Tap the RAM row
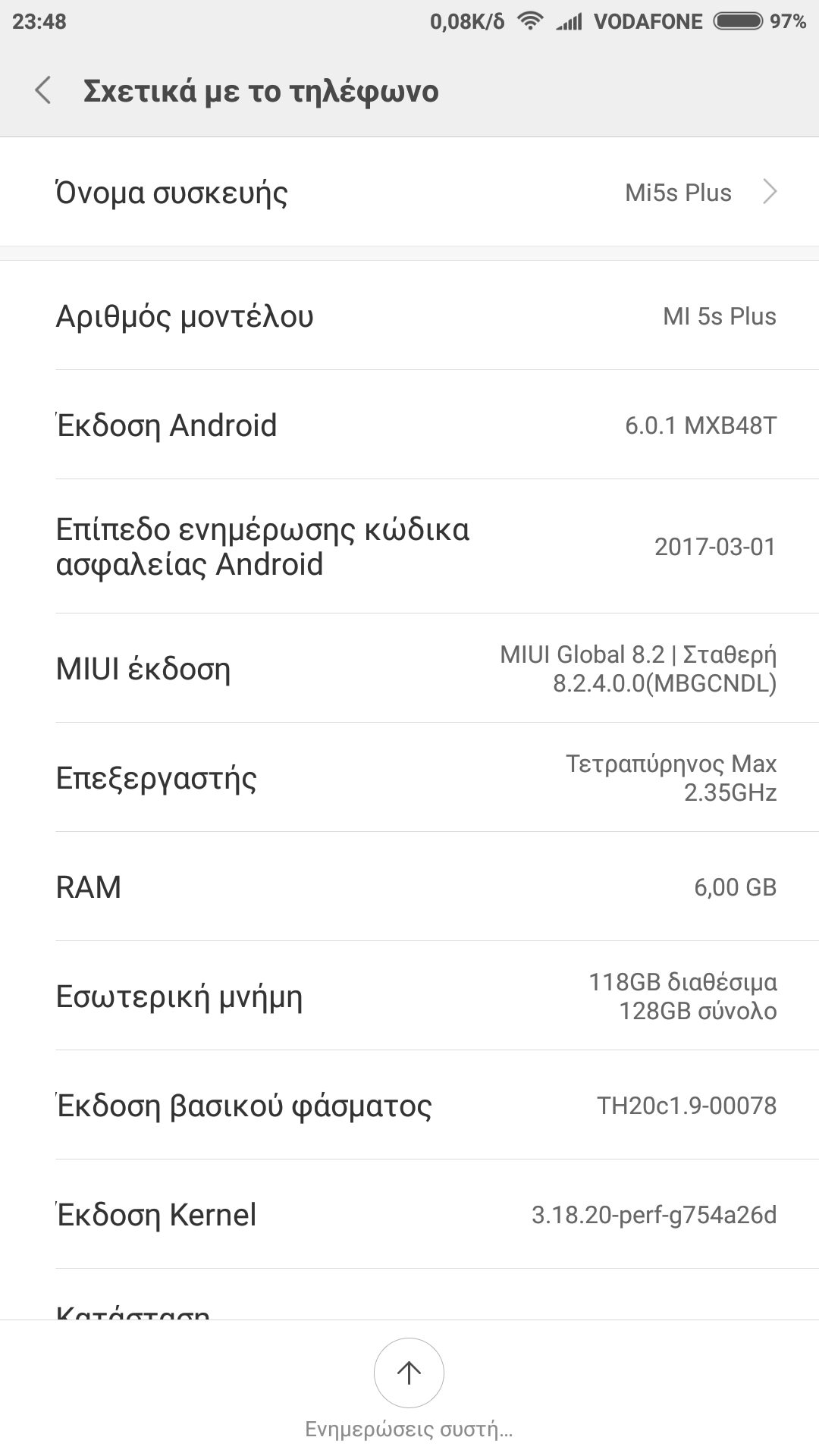This screenshot has height=1456, width=819. 409,887
